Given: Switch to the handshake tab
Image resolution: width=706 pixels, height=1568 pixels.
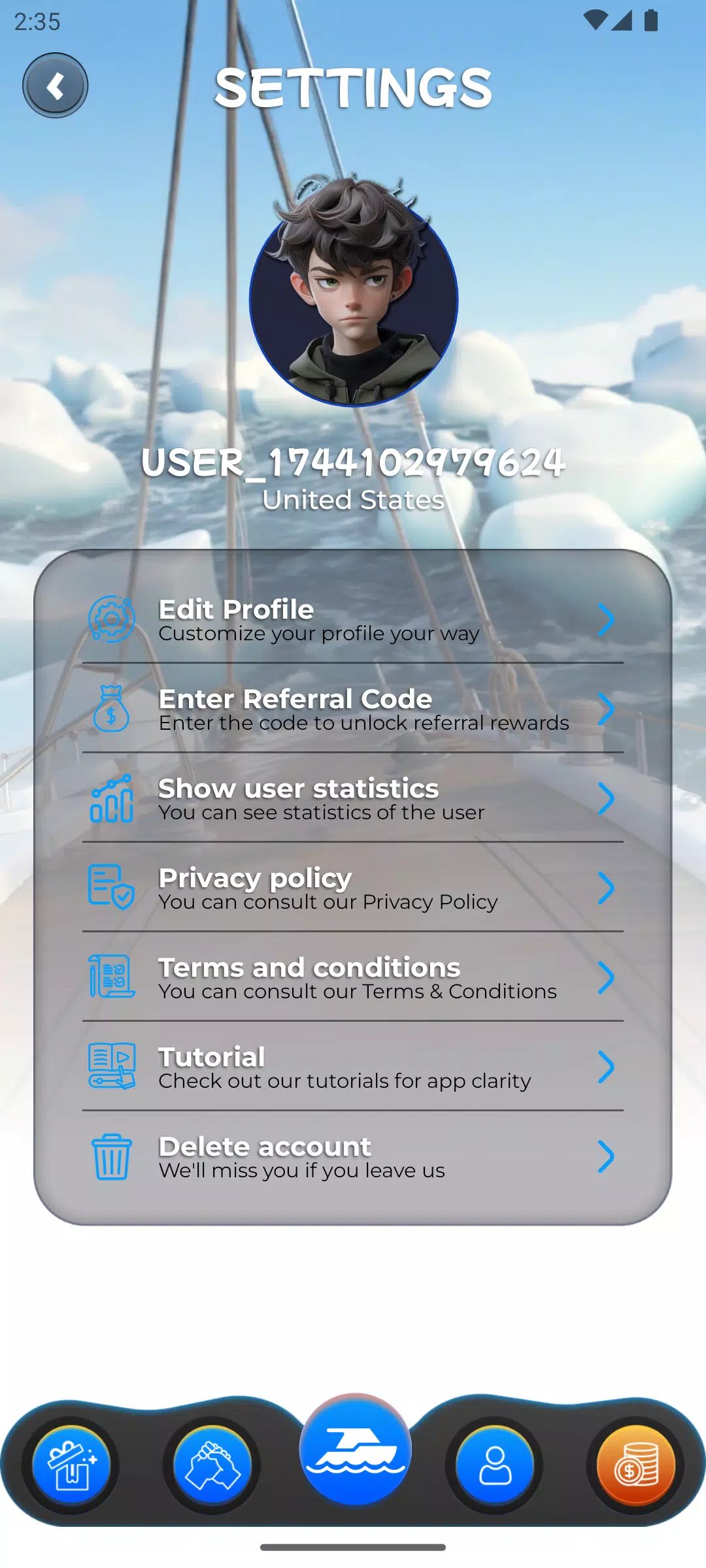Looking at the screenshot, I should 212,1465.
